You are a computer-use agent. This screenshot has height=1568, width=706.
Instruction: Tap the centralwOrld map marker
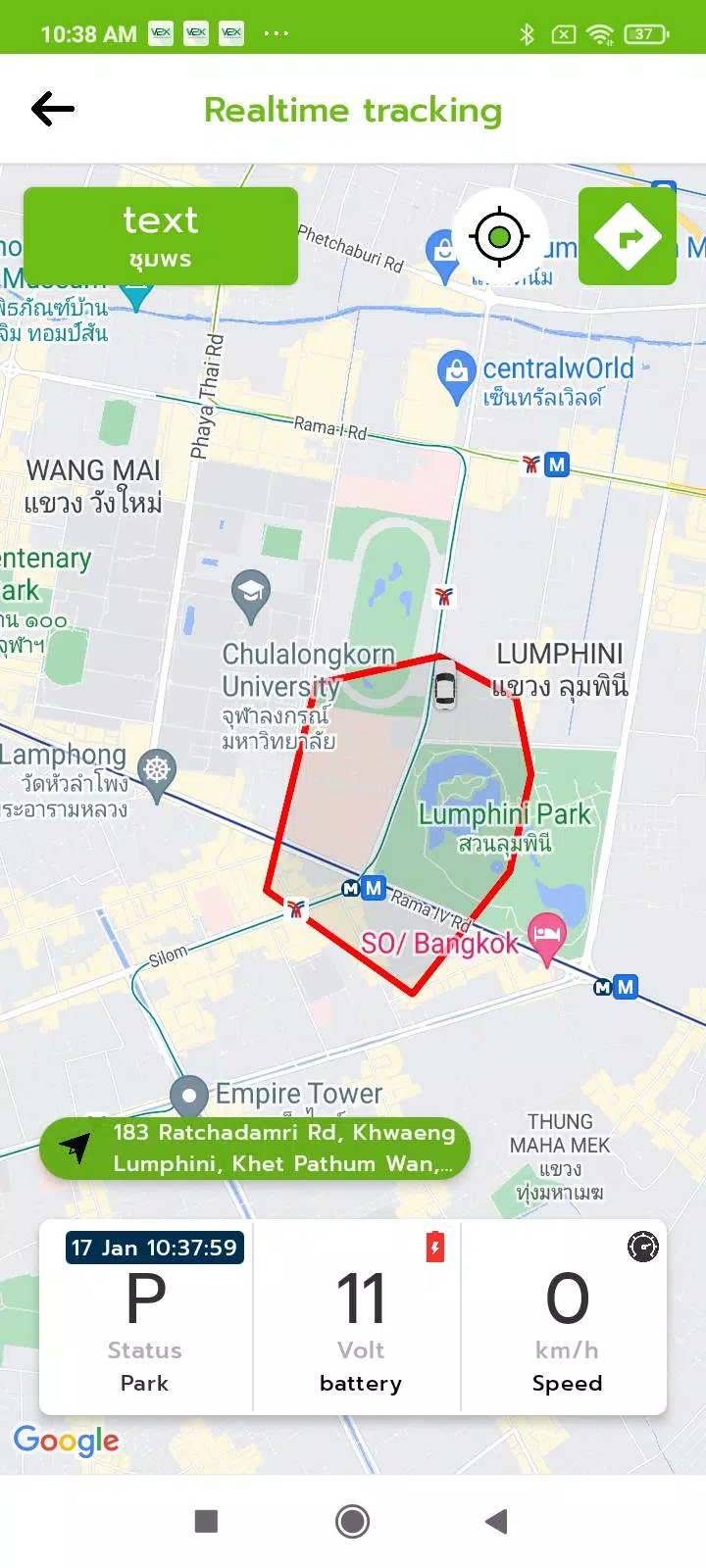click(456, 374)
